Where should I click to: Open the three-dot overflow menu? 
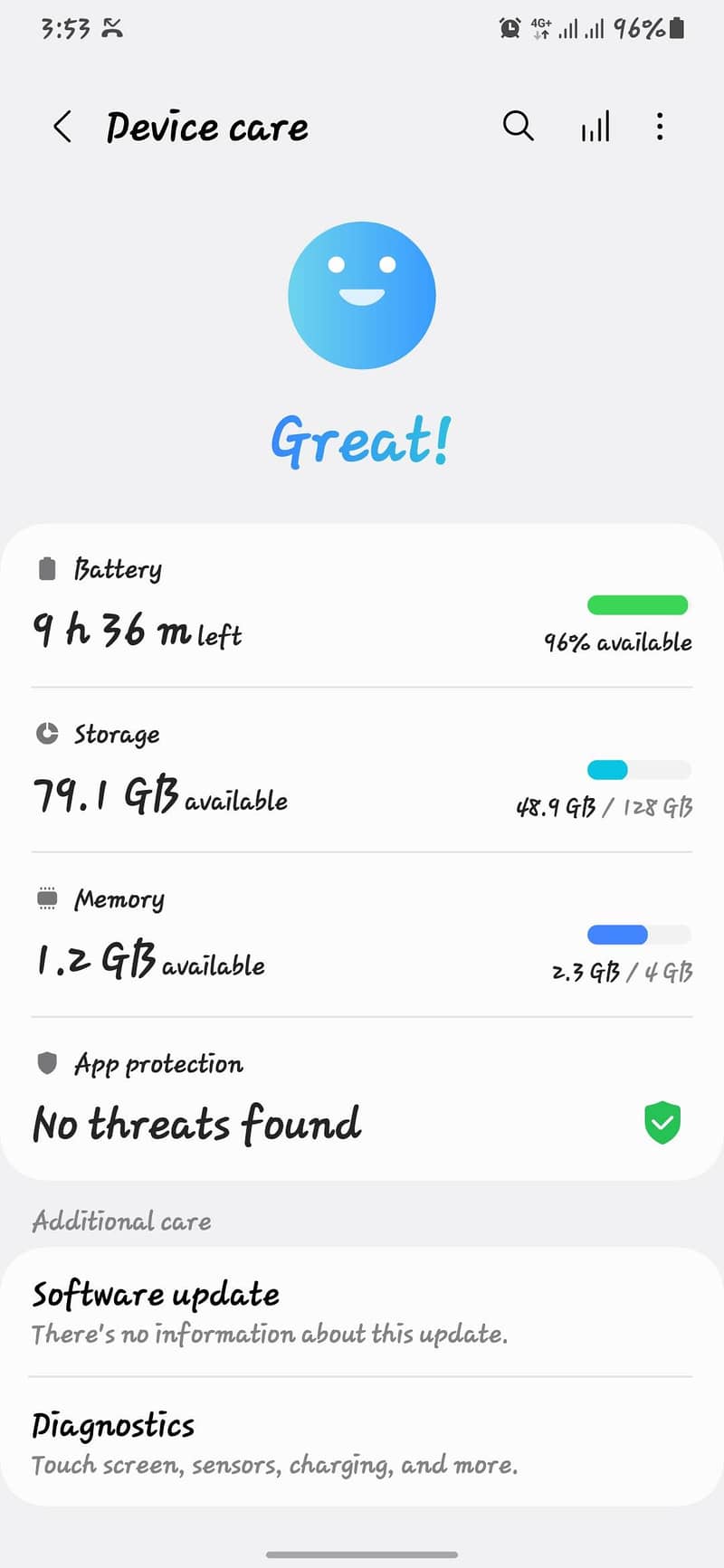[x=660, y=127]
